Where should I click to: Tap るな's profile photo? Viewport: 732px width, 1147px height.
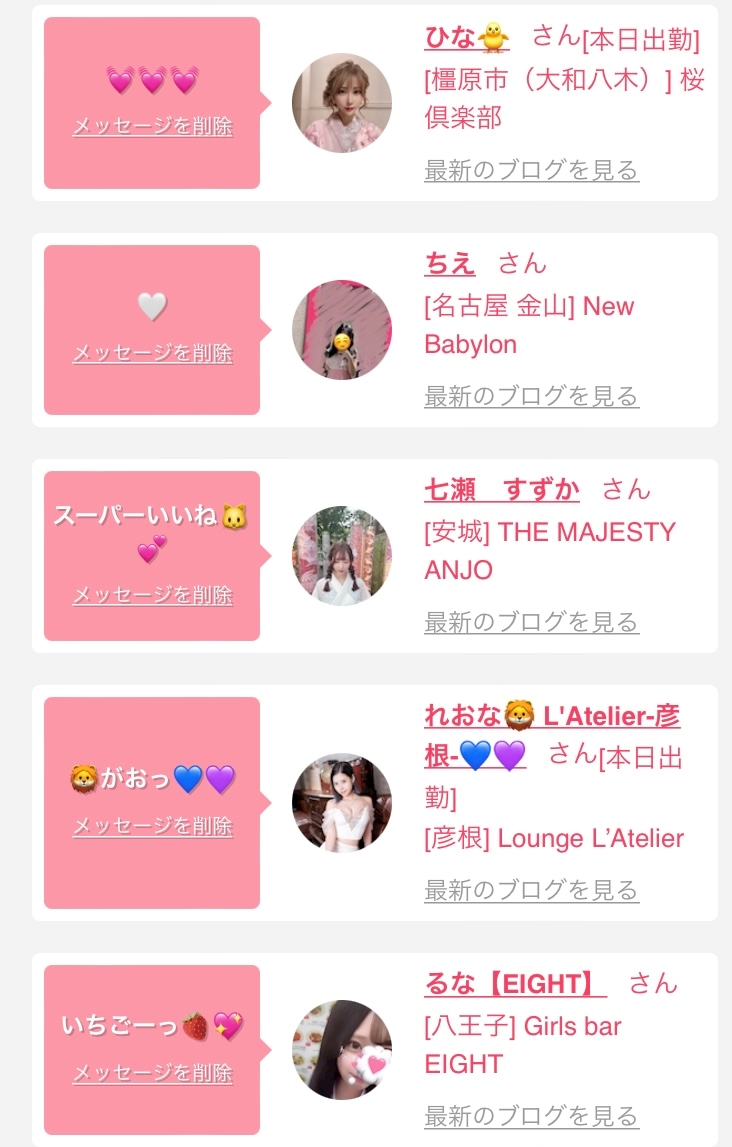tap(342, 1050)
